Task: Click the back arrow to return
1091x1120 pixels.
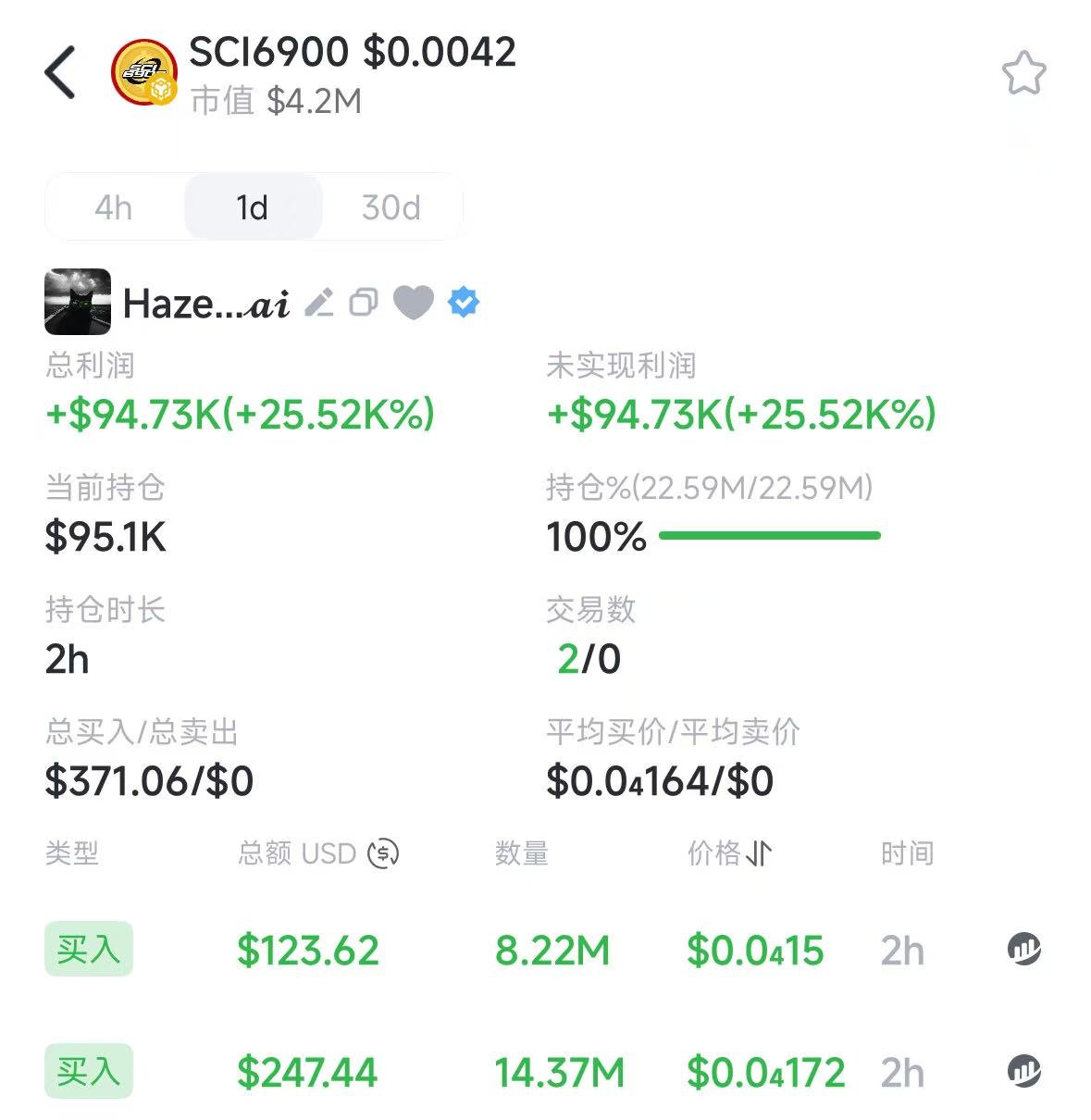Action: [x=60, y=72]
